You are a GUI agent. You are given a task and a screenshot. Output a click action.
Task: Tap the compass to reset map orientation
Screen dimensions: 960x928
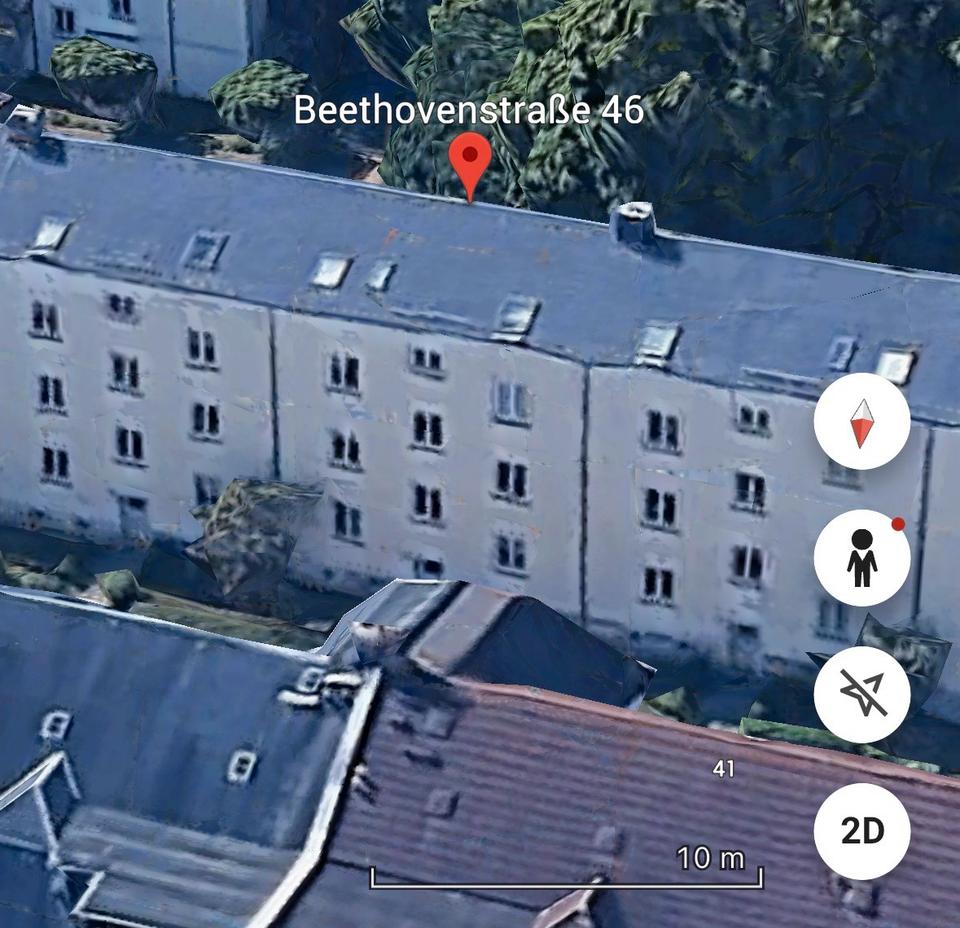(x=862, y=422)
